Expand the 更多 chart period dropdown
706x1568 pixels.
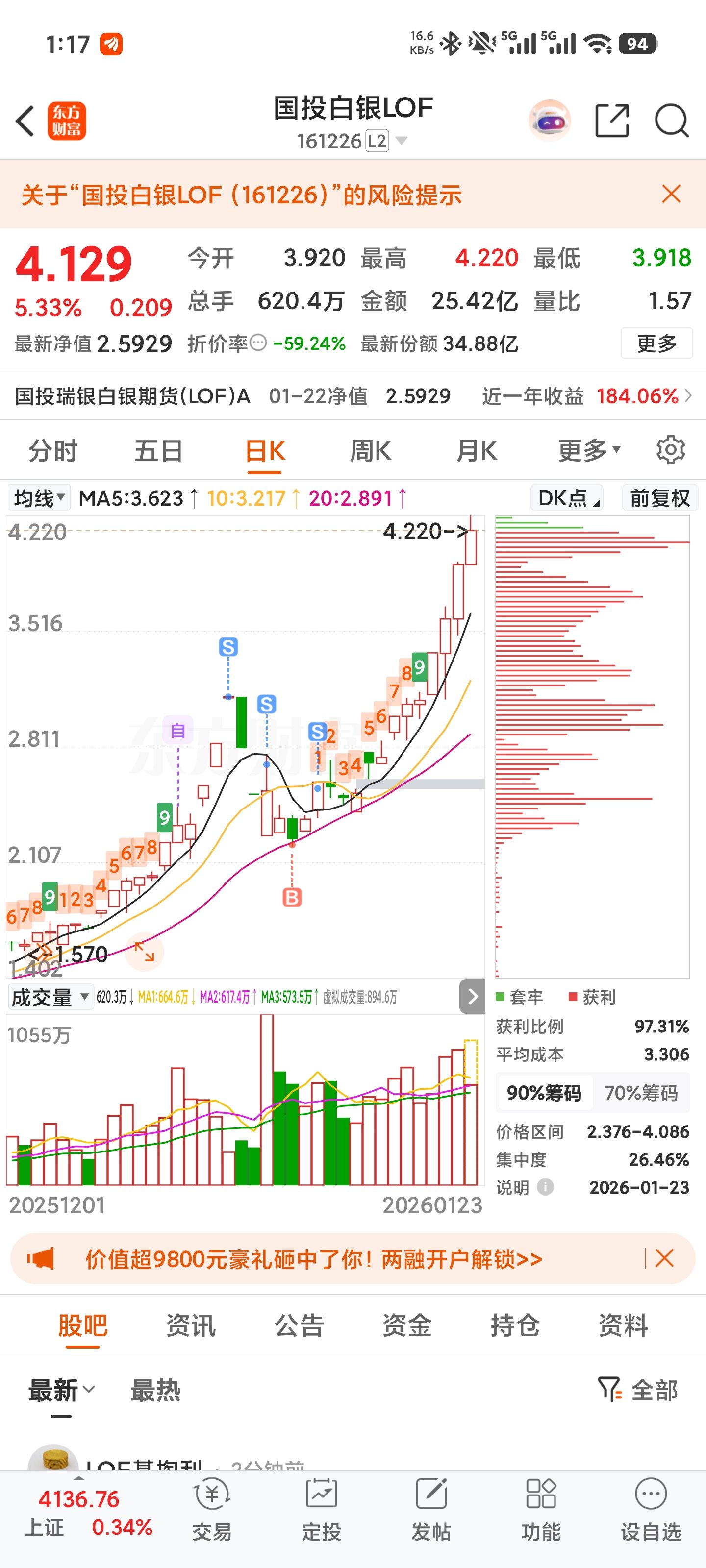(x=588, y=451)
